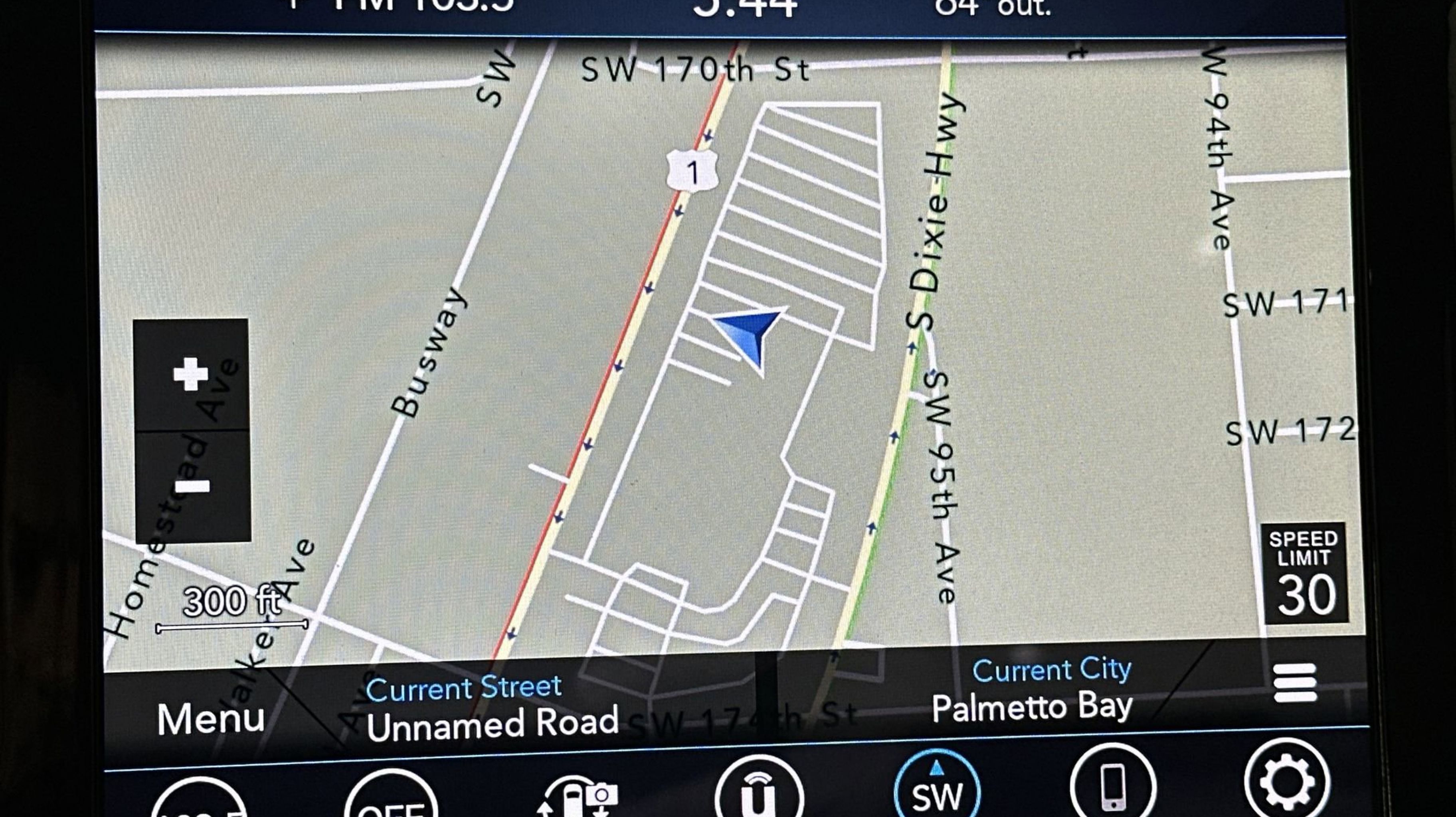The width and height of the screenshot is (1456, 817).
Task: Zoom in on the map
Action: pos(190,374)
